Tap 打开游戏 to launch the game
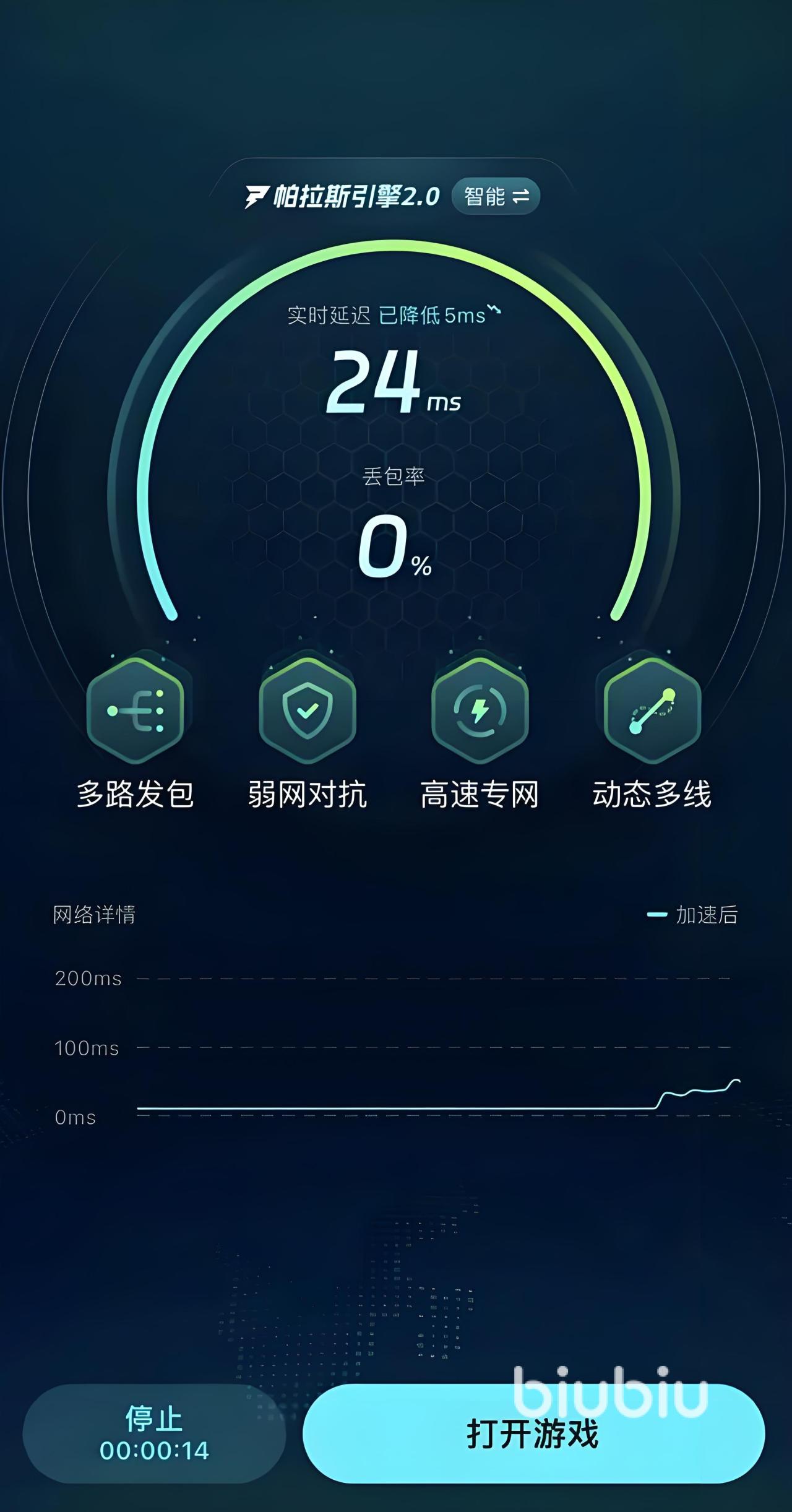The height and width of the screenshot is (1512, 792). click(x=533, y=1433)
